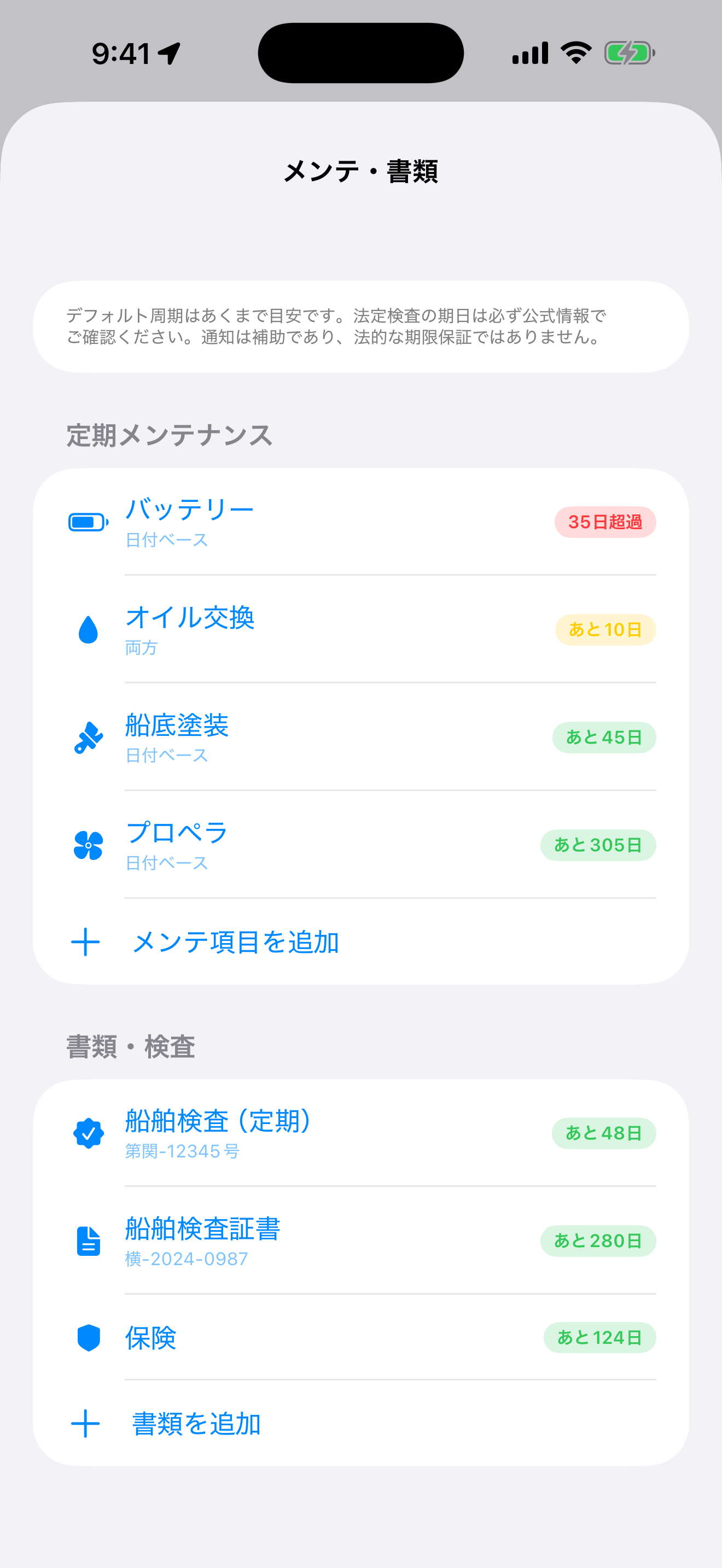Open the 船舶検査（定期） document row
722x1568 pixels.
(x=361, y=1133)
